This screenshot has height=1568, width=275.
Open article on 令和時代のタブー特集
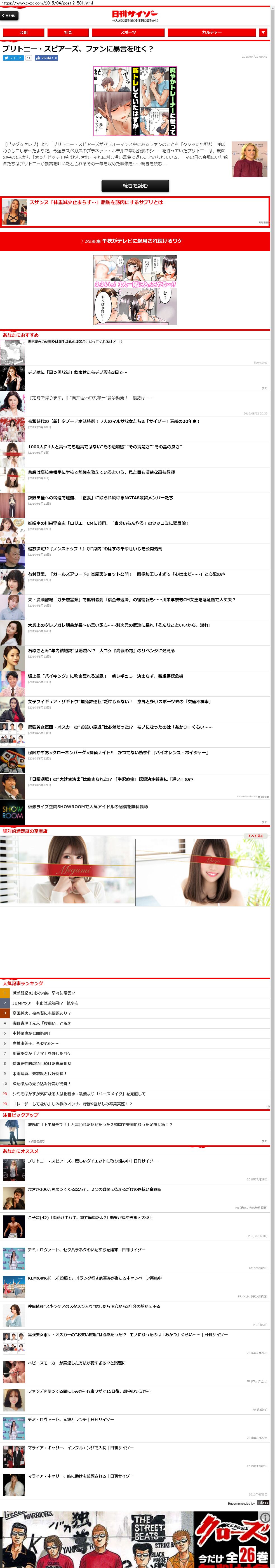114,421
